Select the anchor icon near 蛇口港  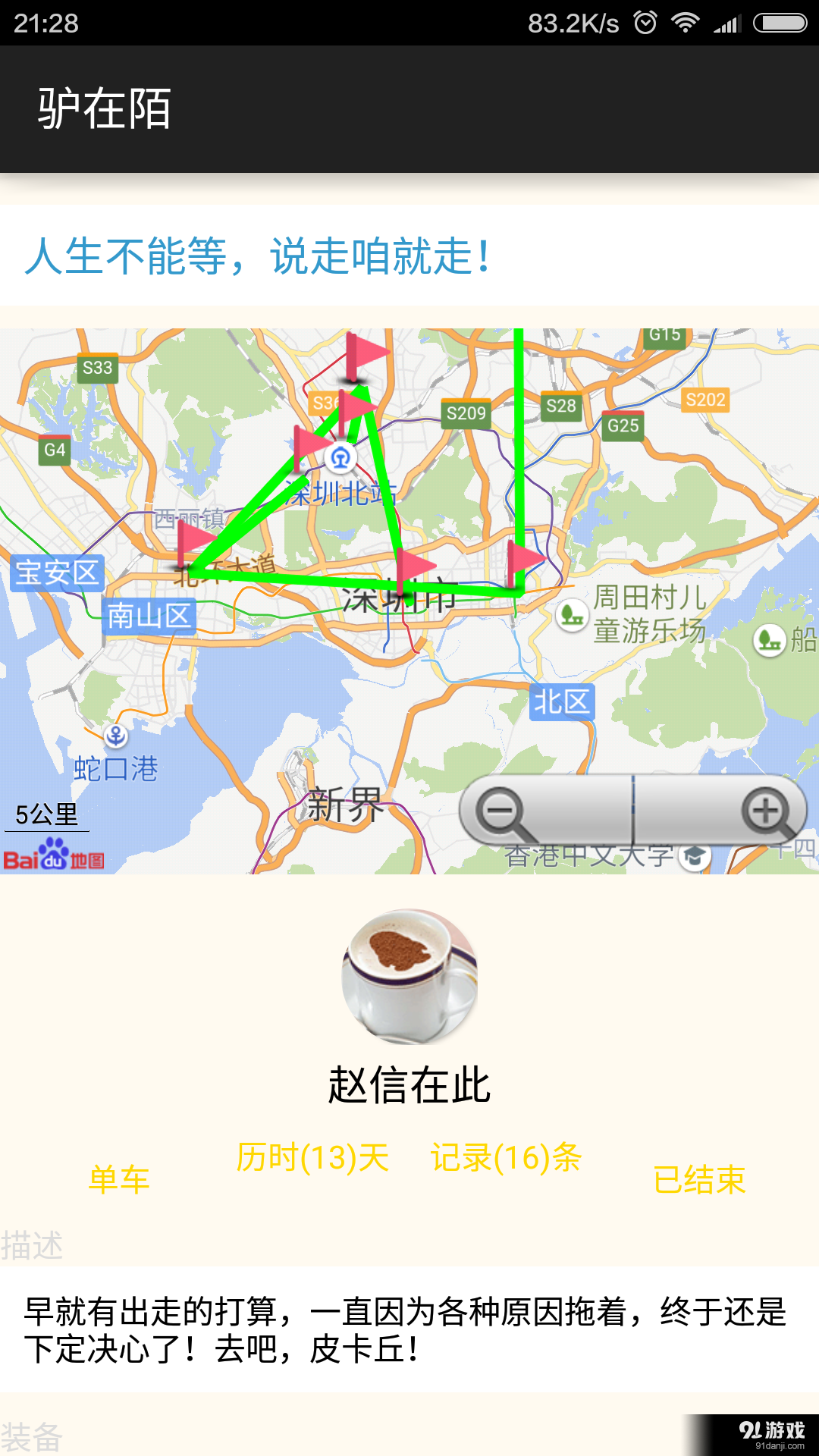pyautogui.click(x=115, y=734)
